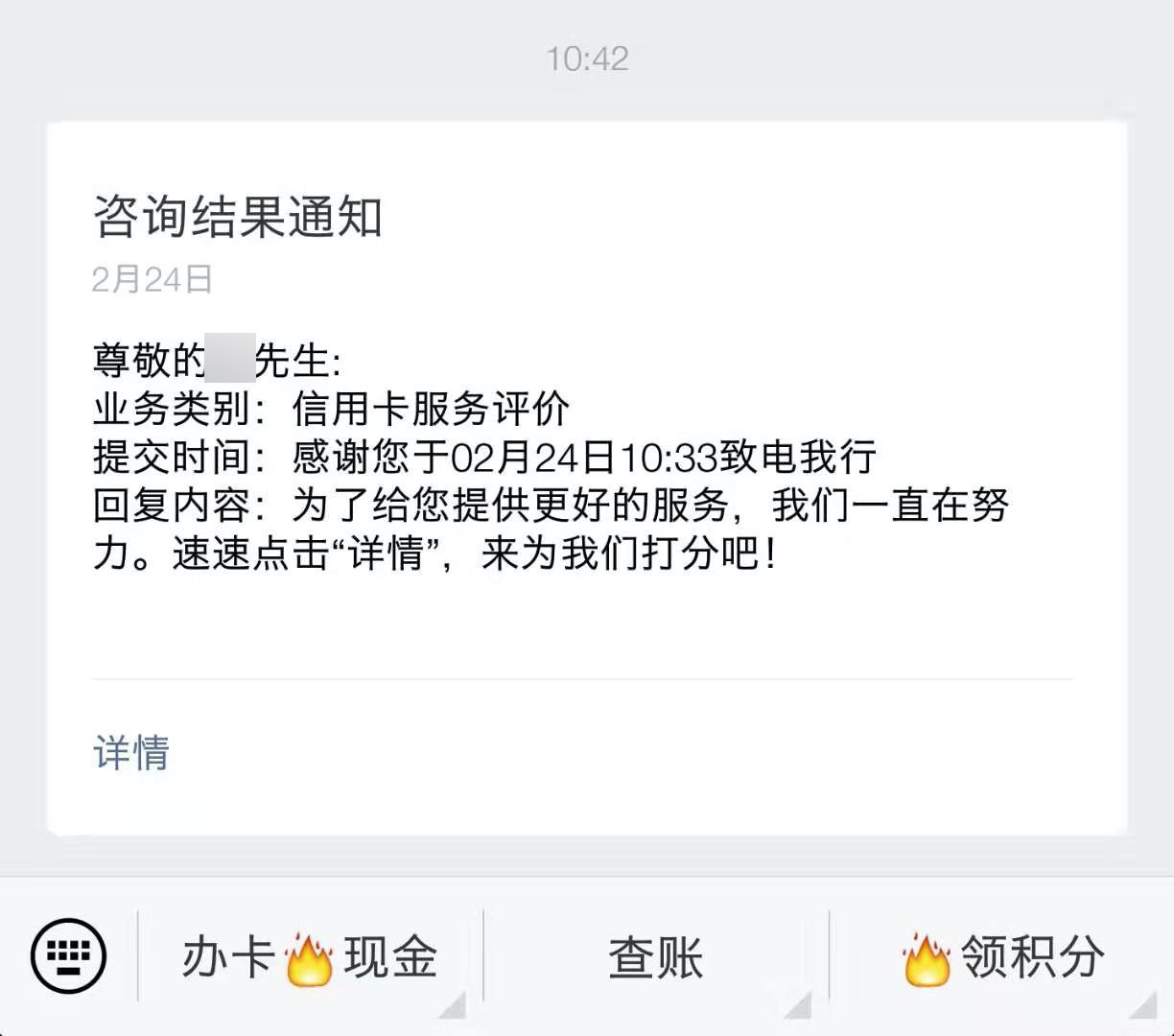Open 详情 link of the notification
Screen dimensions: 1174x1036
[131, 753]
